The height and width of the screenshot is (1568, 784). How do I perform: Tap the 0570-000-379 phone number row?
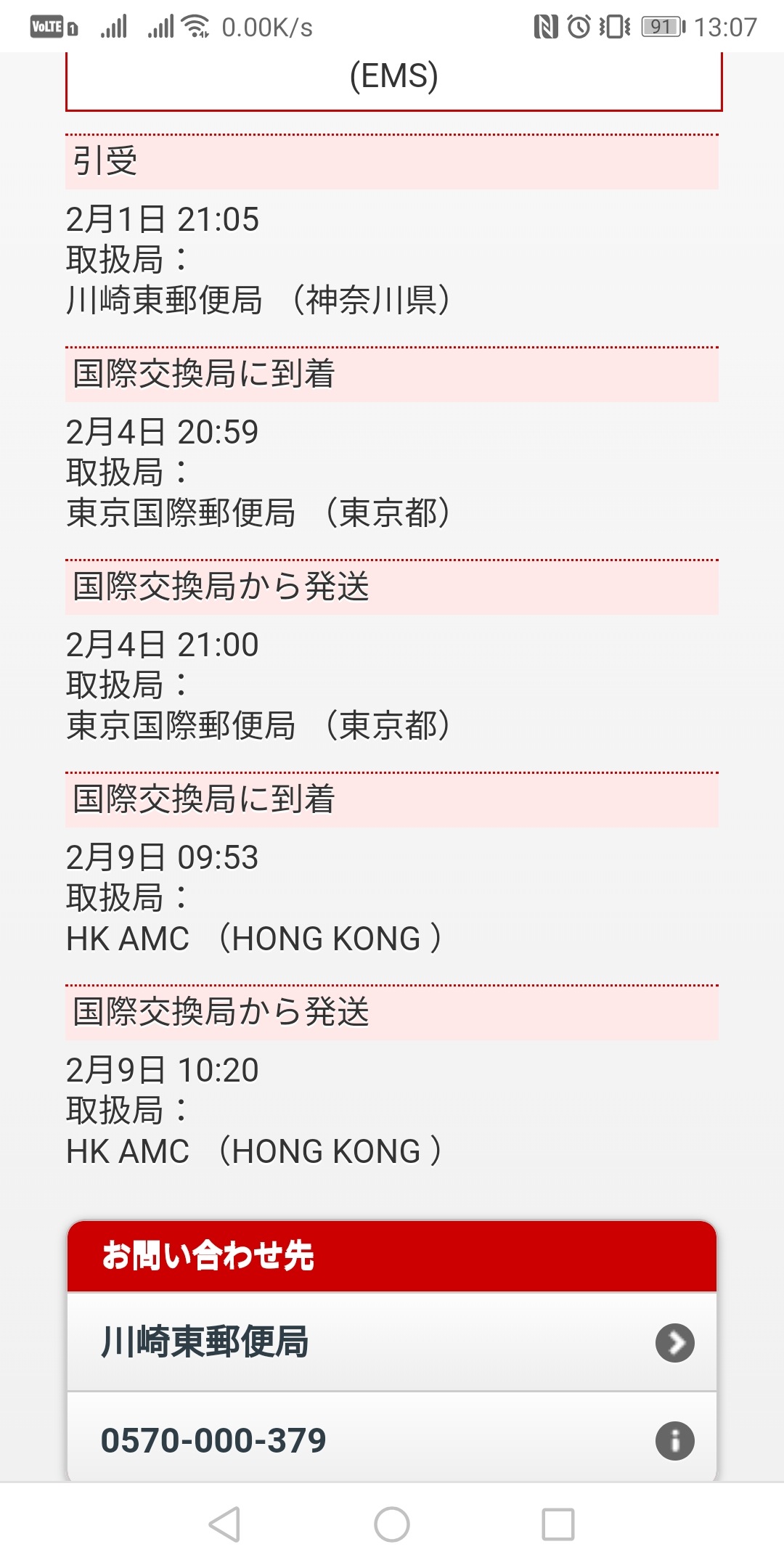392,1439
